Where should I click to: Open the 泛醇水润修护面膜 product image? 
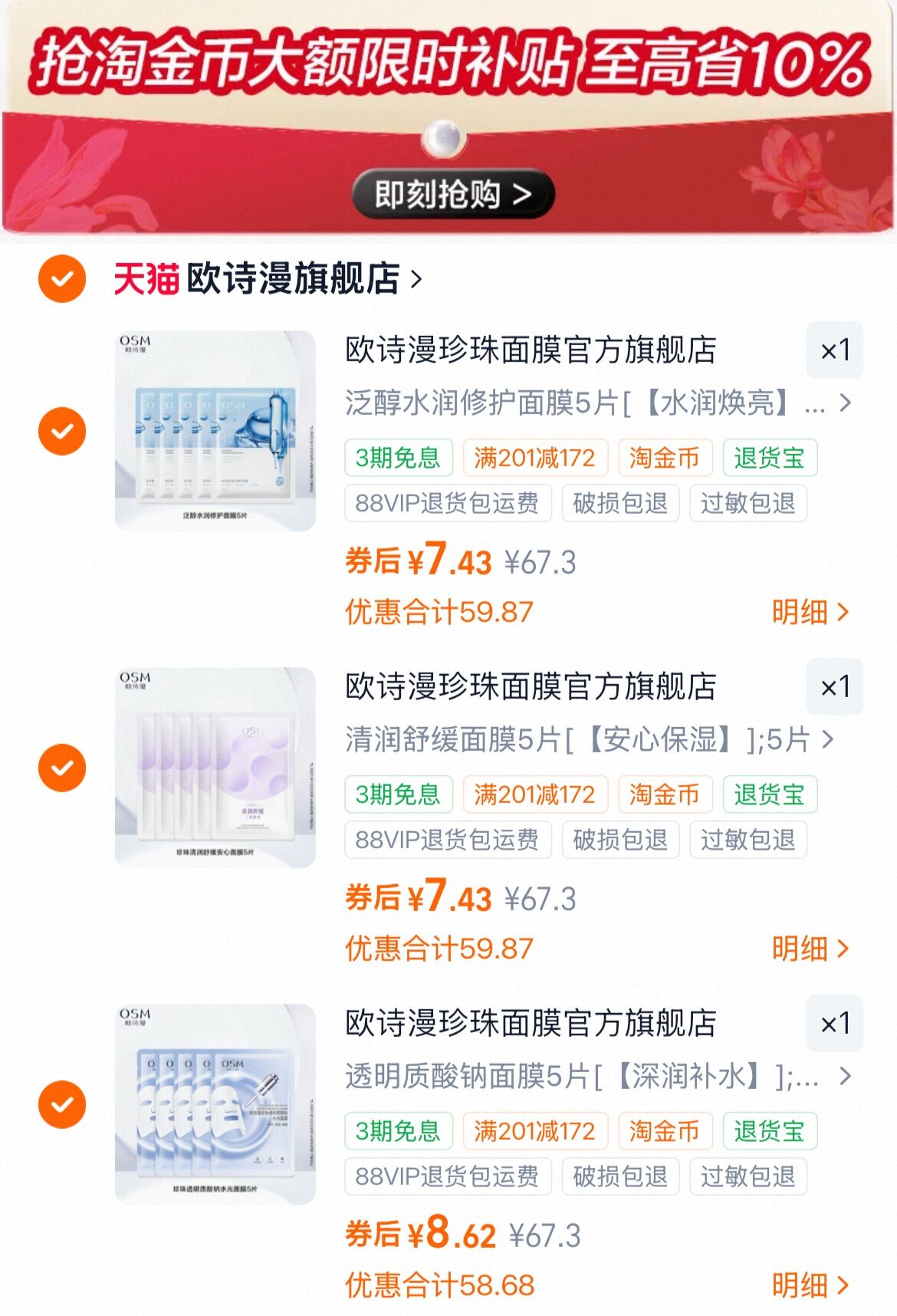pos(215,431)
